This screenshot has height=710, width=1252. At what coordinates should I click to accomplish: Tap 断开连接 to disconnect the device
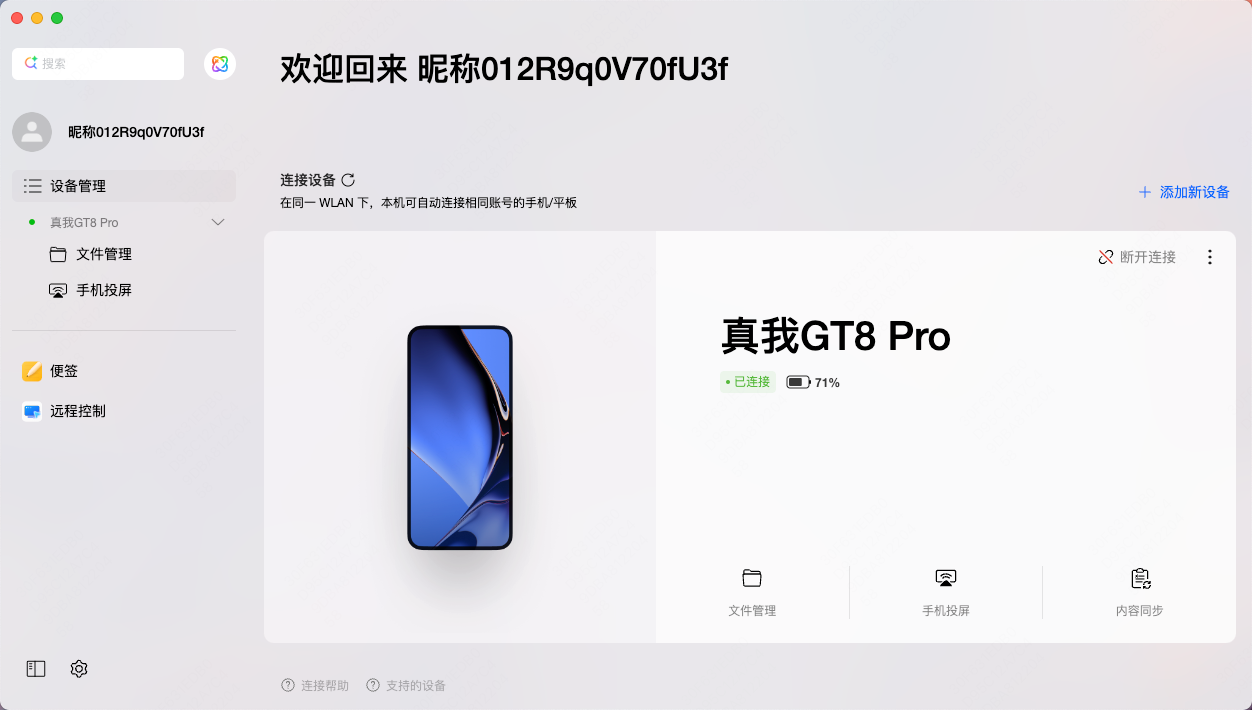point(1137,257)
